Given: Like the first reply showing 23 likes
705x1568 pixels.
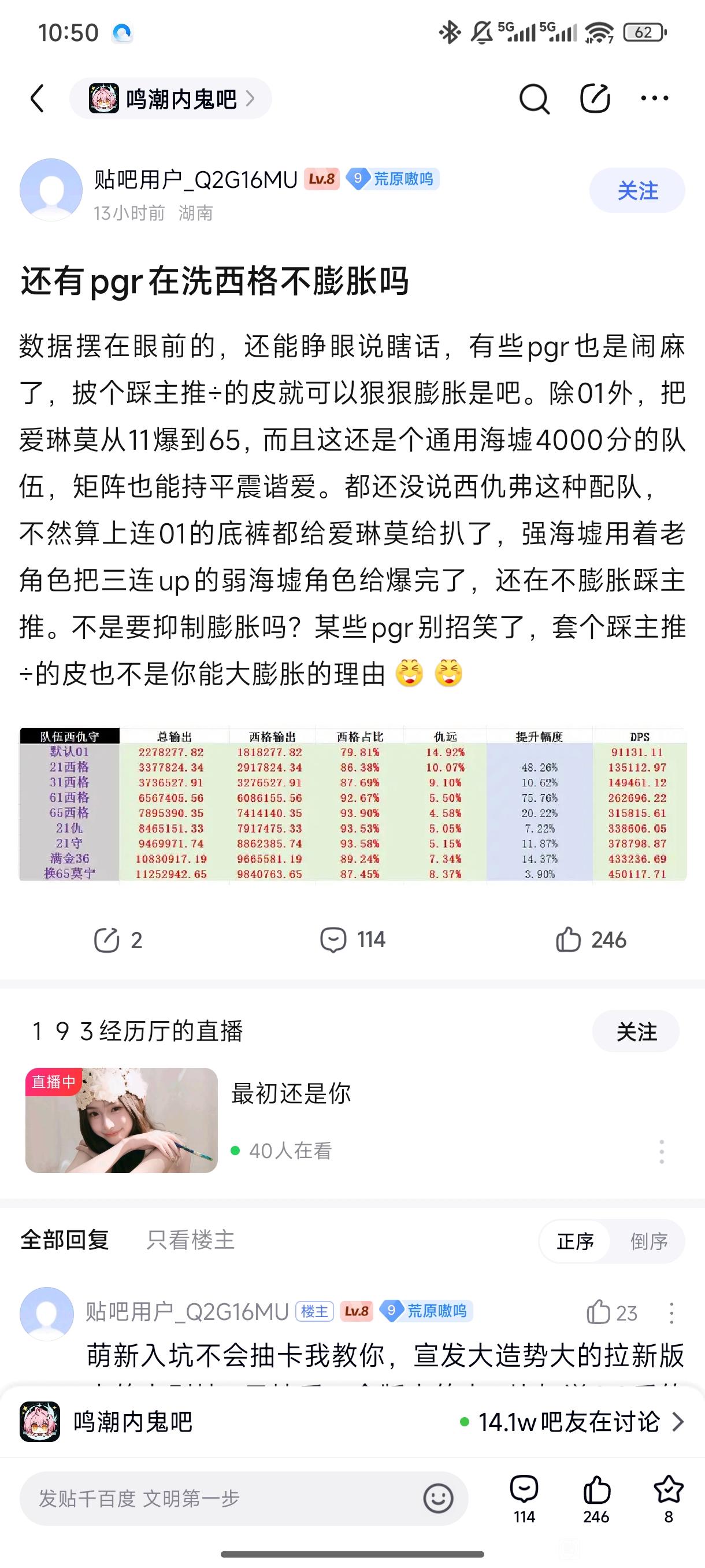Looking at the screenshot, I should pos(599,1312).
